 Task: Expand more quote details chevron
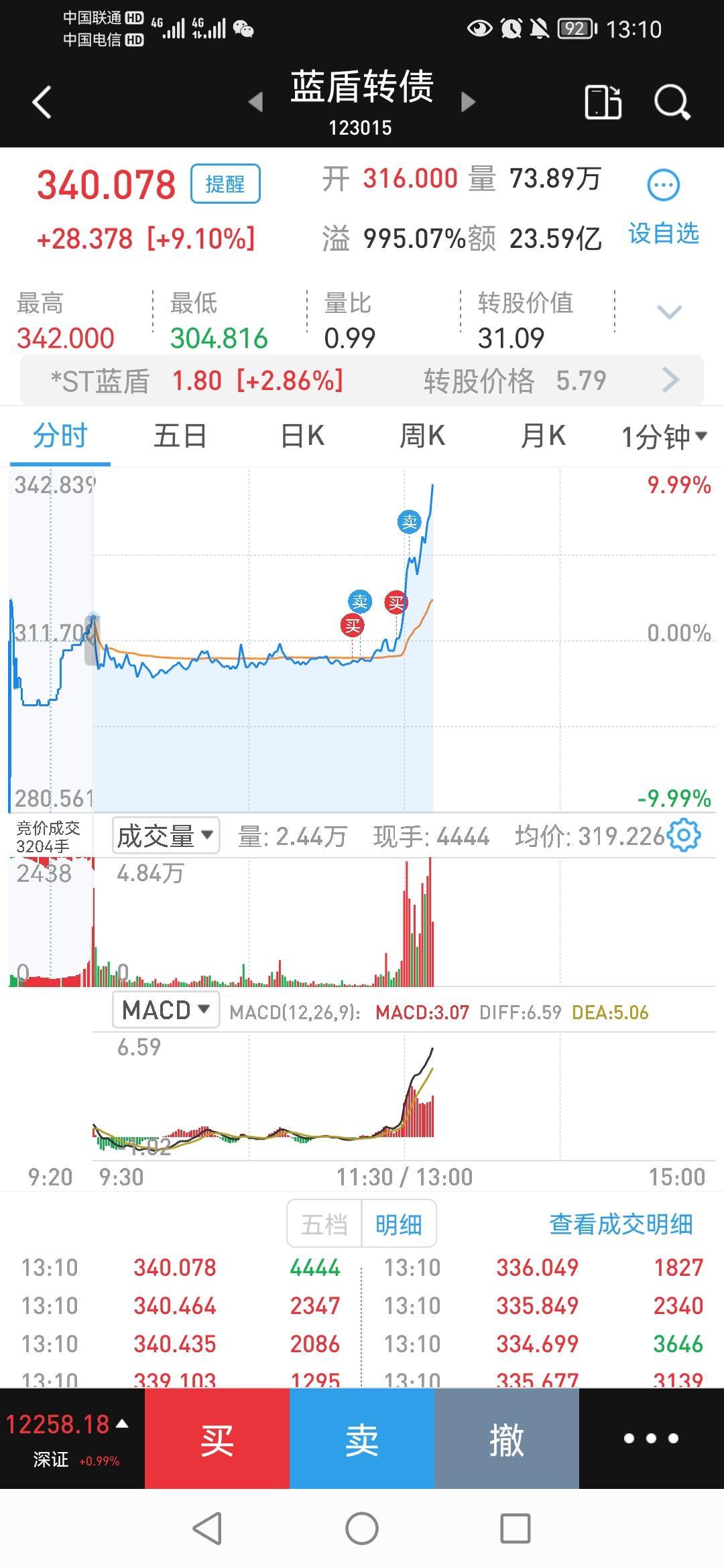[669, 312]
